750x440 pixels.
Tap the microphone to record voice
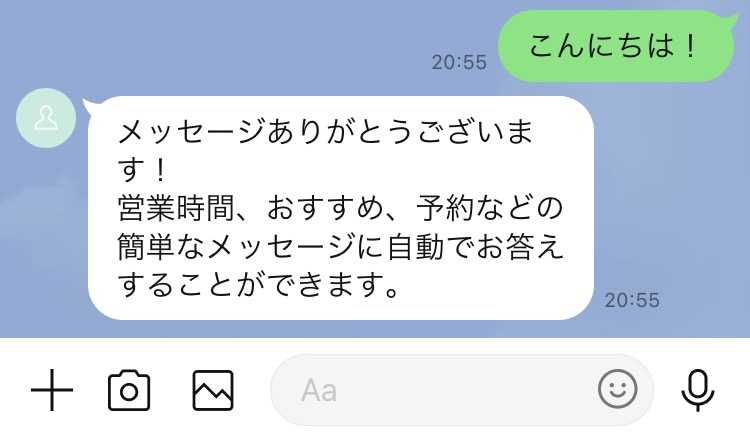click(x=697, y=390)
